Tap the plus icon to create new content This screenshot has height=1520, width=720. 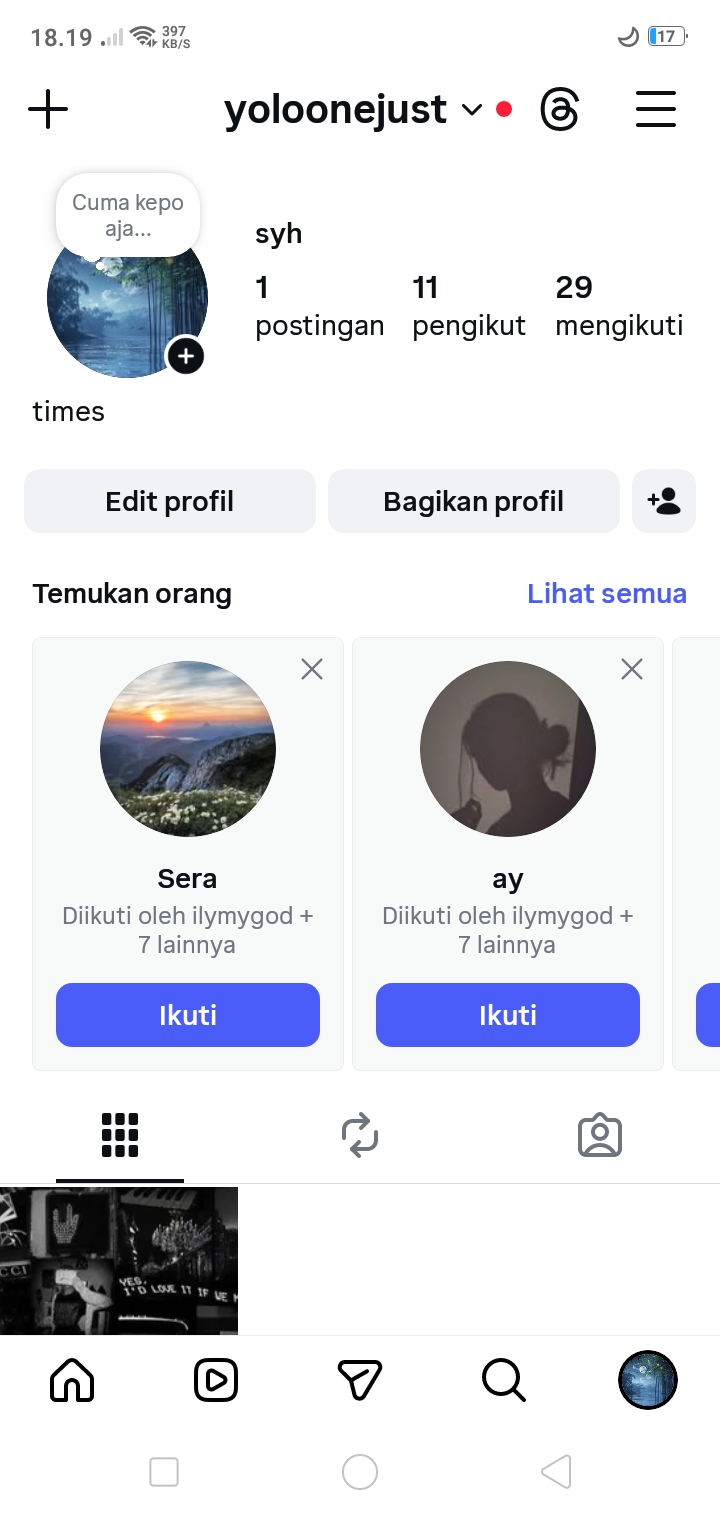click(48, 109)
